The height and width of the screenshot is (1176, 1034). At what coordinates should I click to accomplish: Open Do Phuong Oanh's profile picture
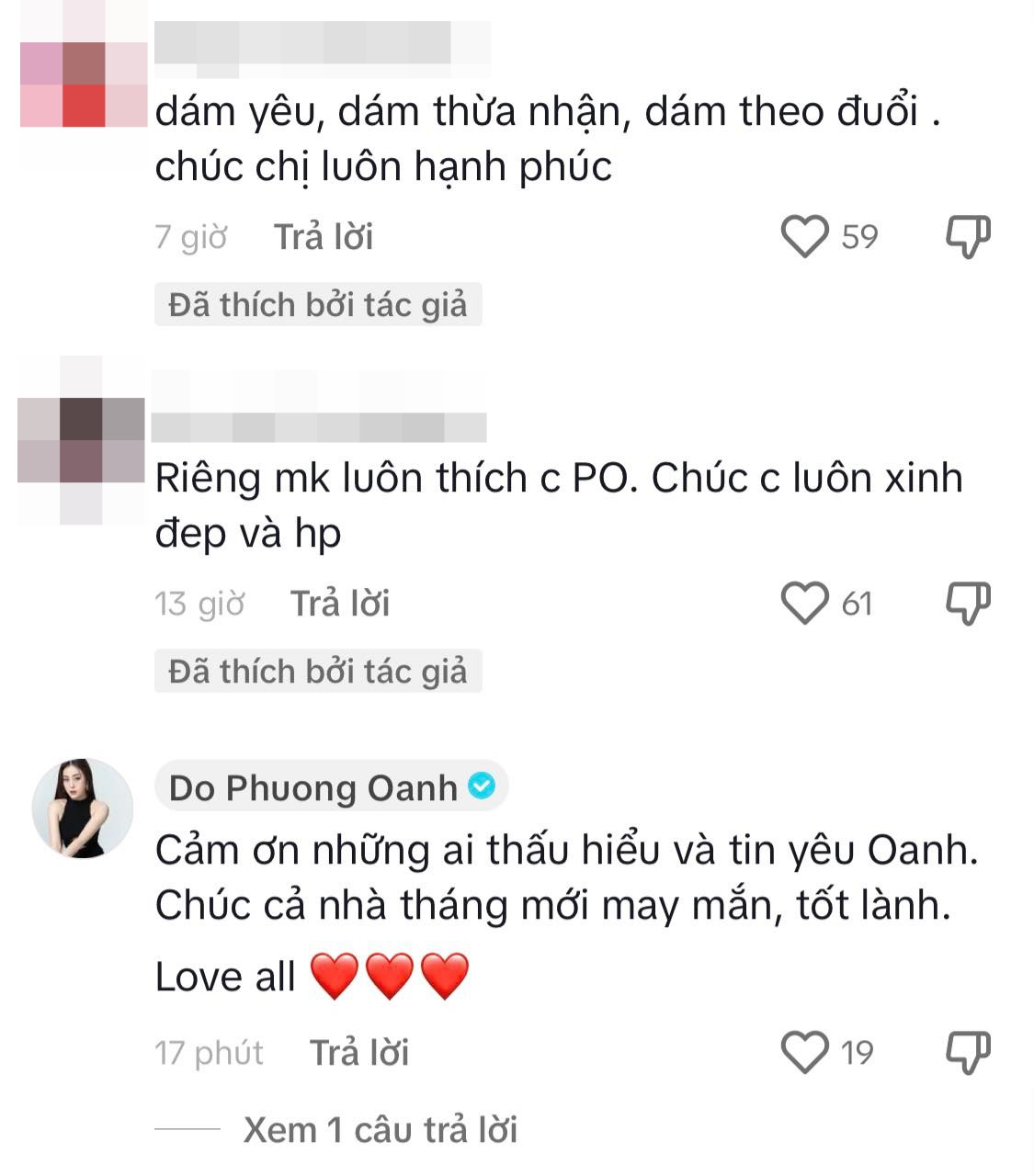pos(83,808)
